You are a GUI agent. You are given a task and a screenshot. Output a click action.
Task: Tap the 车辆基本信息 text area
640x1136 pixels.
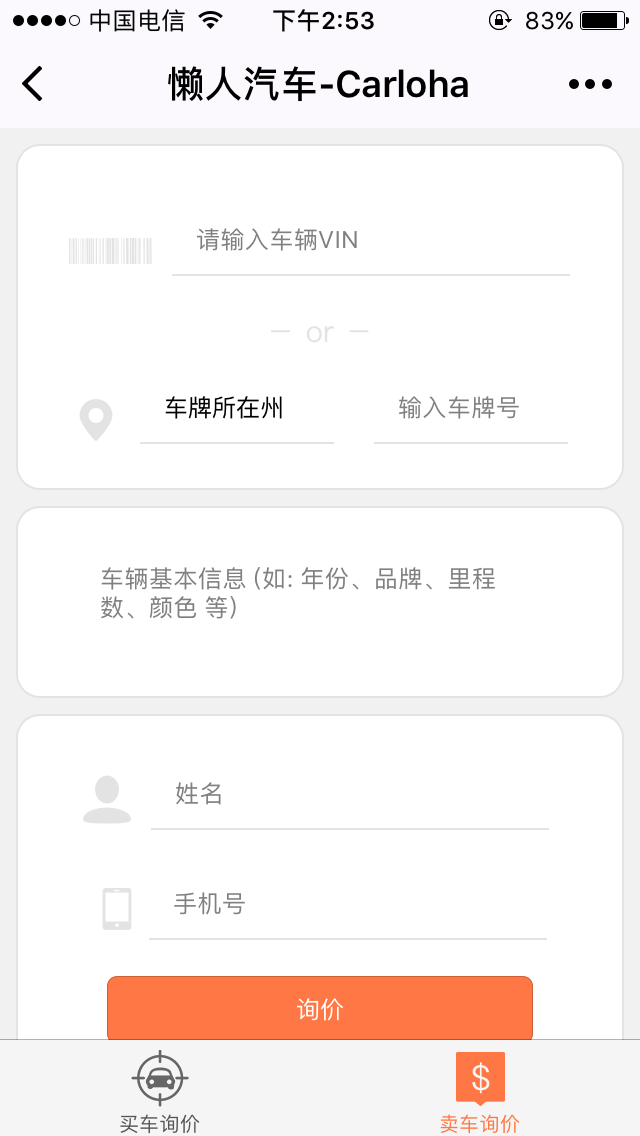click(320, 602)
